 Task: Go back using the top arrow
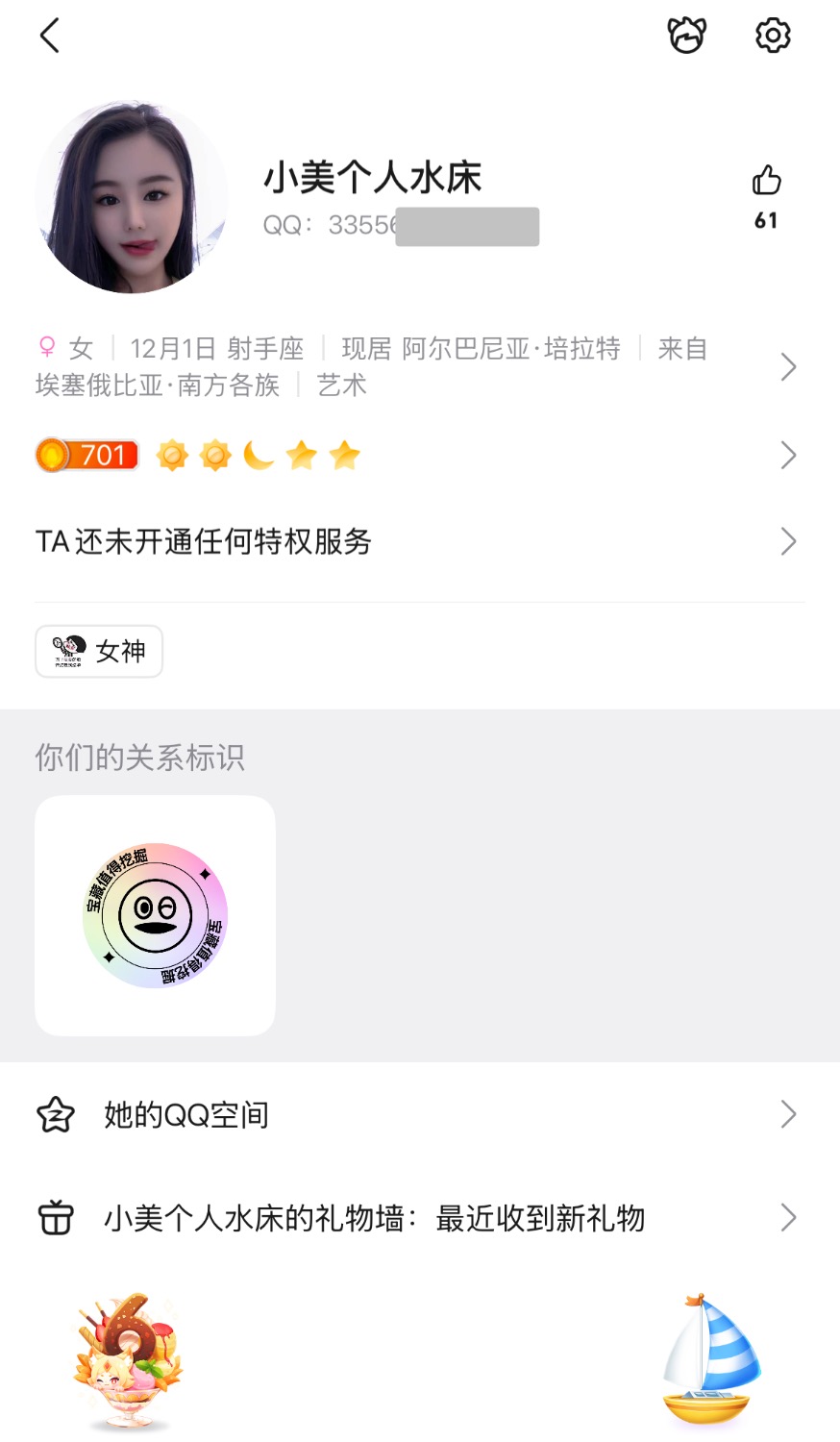pos(50,37)
